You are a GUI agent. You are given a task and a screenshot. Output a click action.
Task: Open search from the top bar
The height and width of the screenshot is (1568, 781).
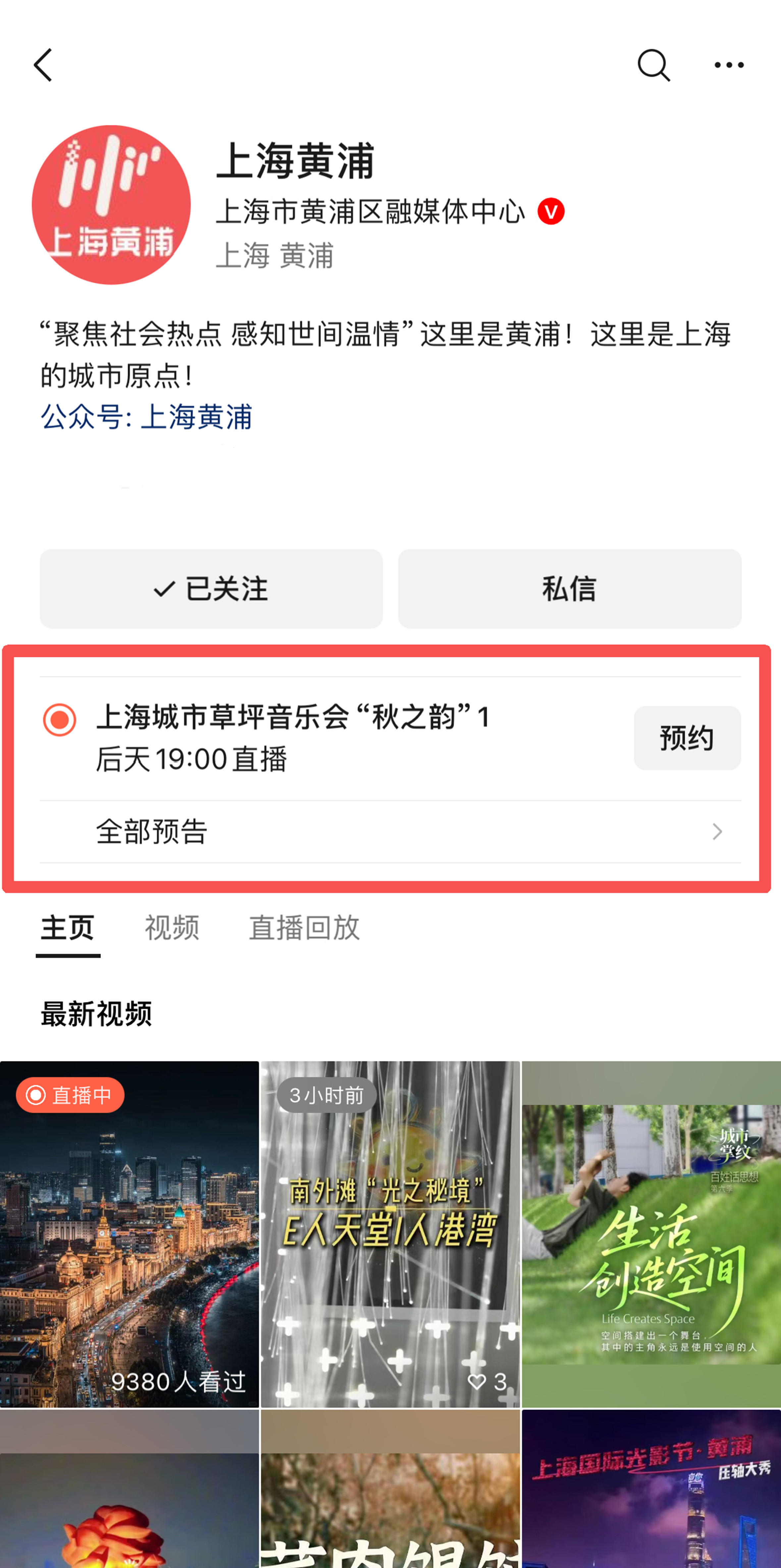coord(653,65)
